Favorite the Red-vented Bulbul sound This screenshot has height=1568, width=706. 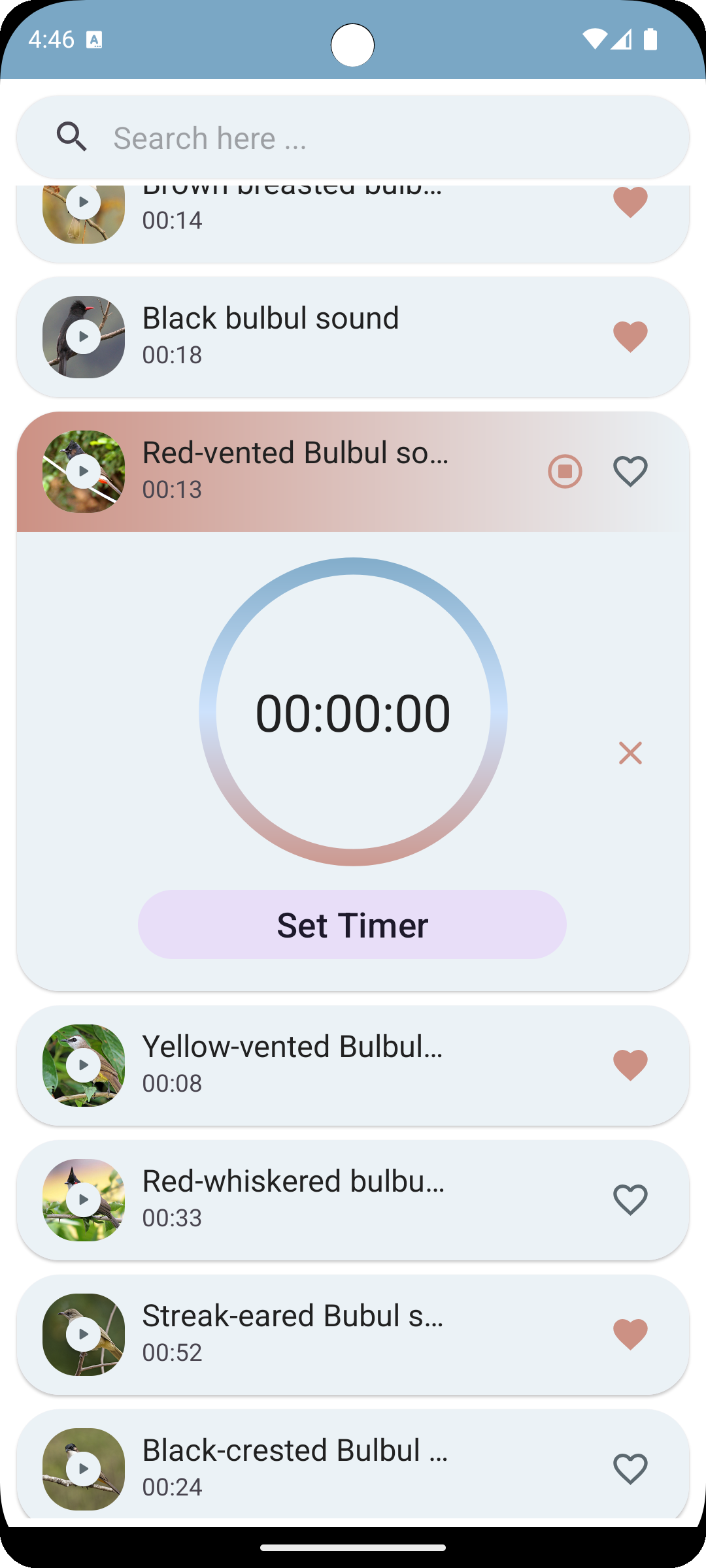pyautogui.click(x=630, y=472)
